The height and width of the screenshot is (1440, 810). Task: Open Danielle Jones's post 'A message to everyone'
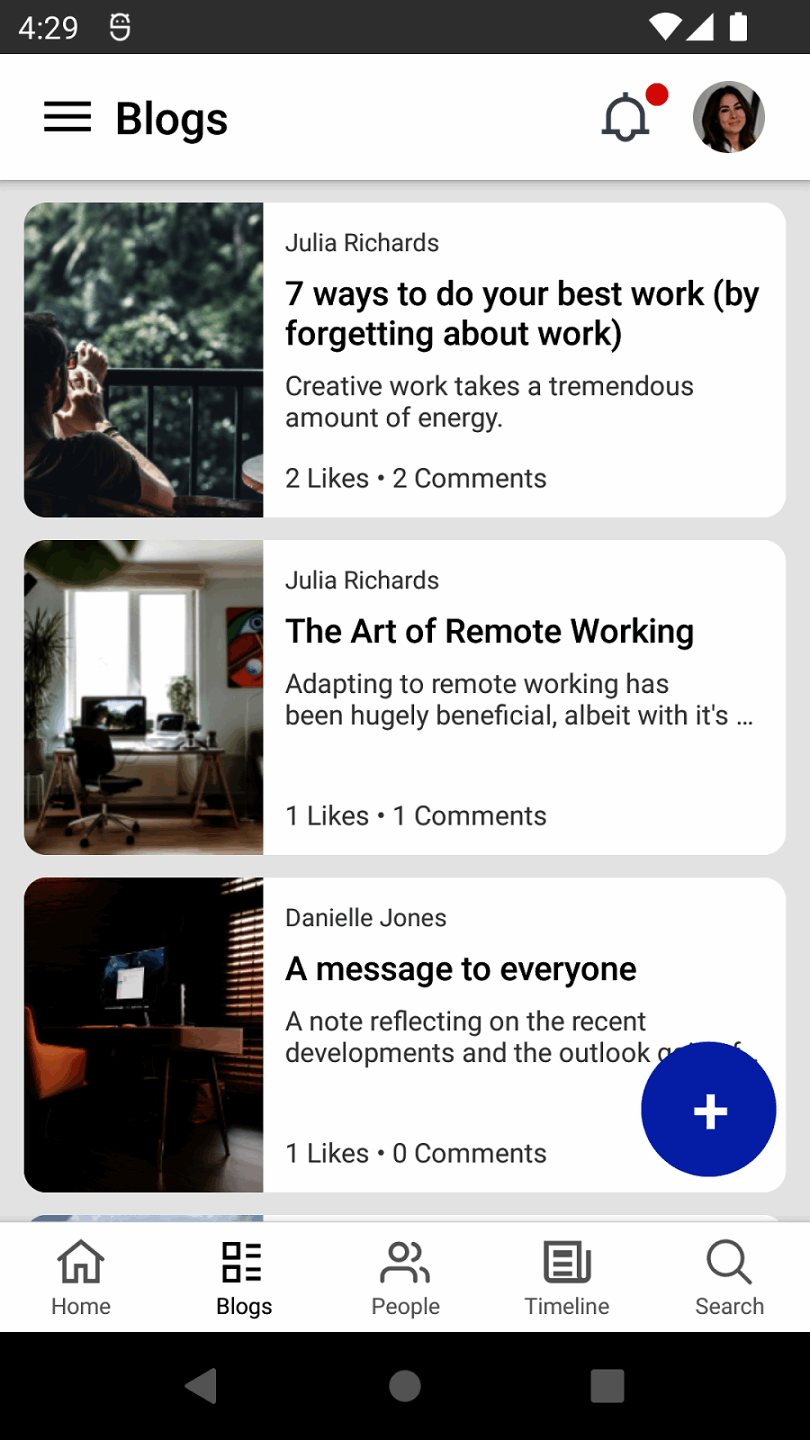[x=461, y=968]
